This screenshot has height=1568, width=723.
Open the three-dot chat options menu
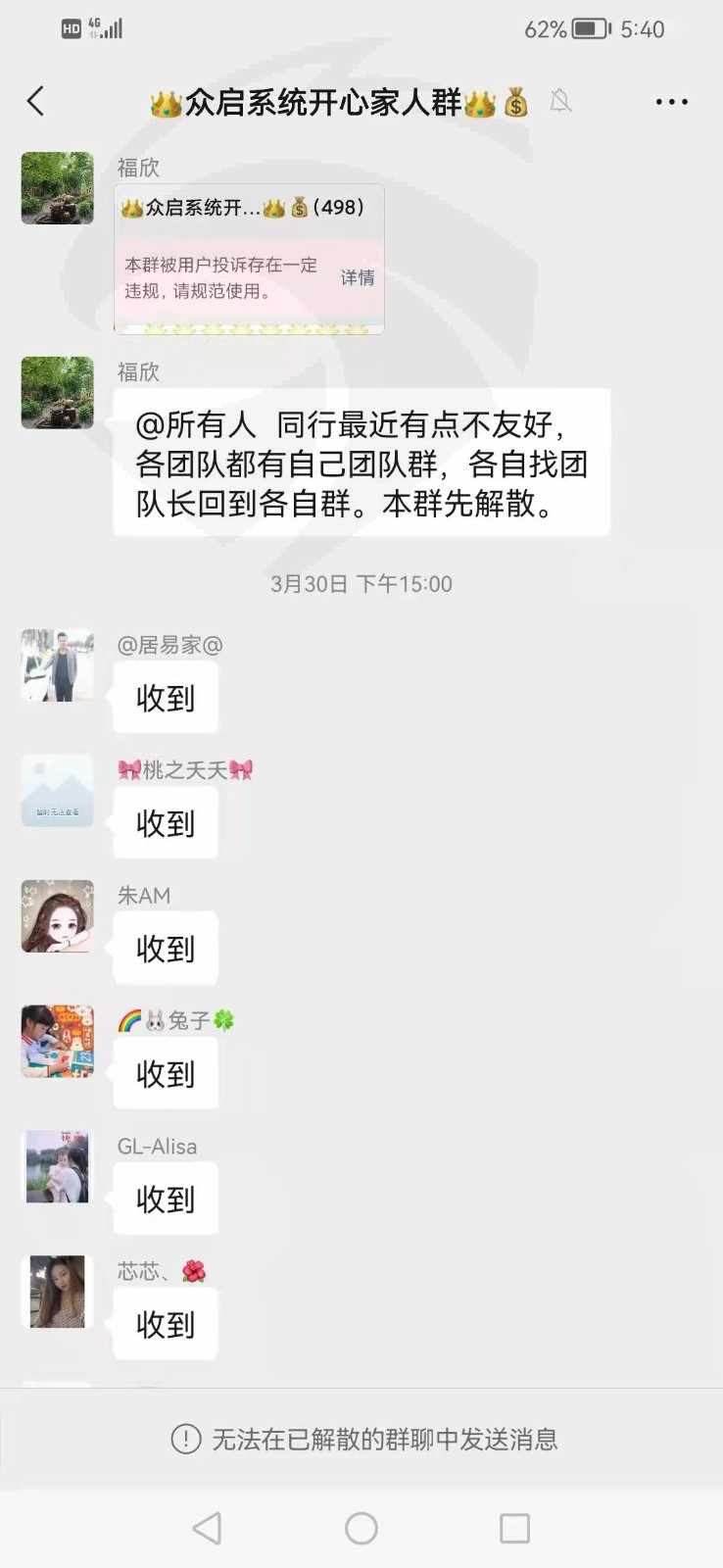point(671,102)
